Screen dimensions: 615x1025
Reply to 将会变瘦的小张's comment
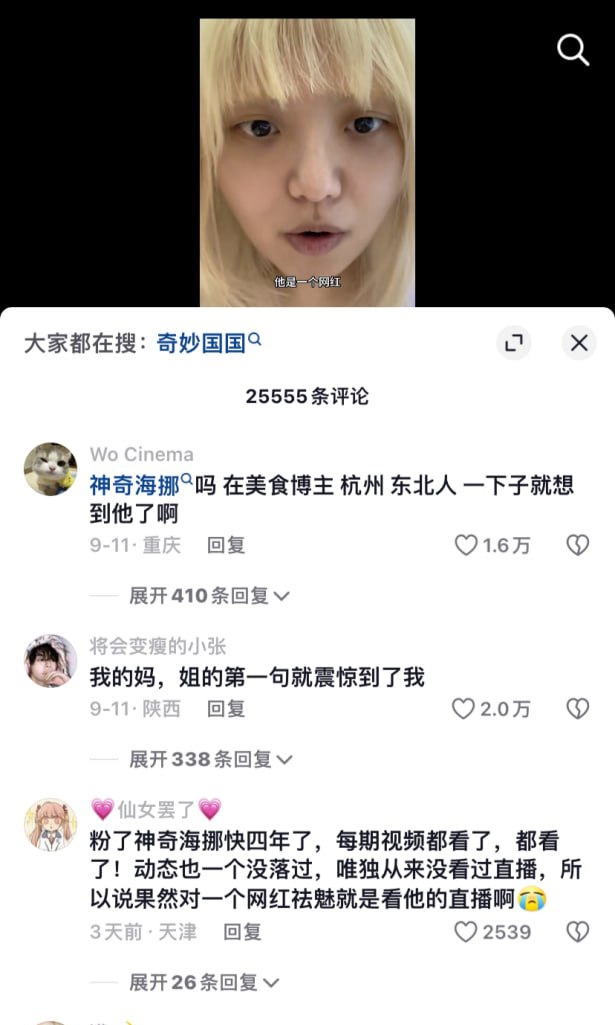(x=226, y=709)
